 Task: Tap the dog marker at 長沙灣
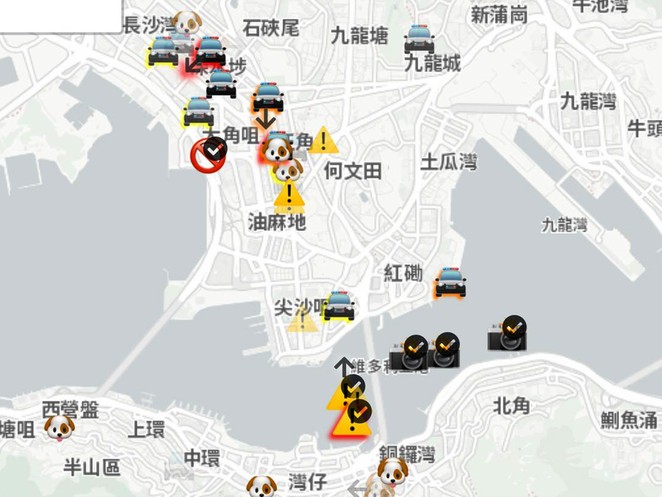[186, 24]
